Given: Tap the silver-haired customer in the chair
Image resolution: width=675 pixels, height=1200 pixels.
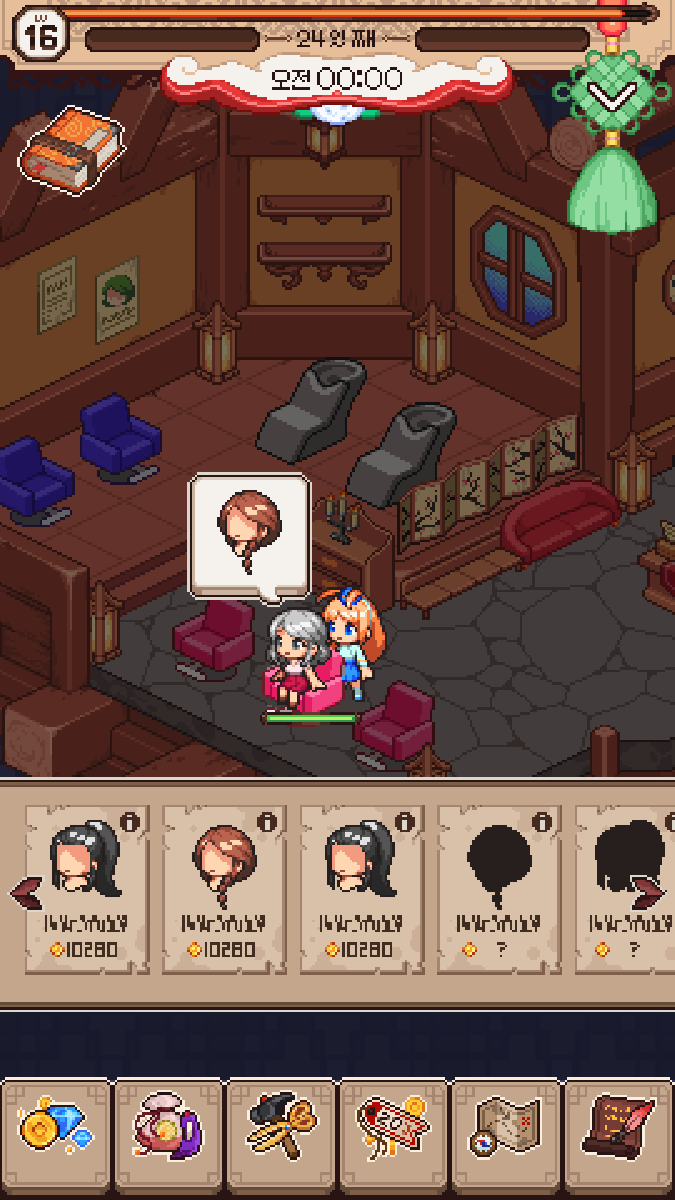Looking at the screenshot, I should [x=296, y=650].
